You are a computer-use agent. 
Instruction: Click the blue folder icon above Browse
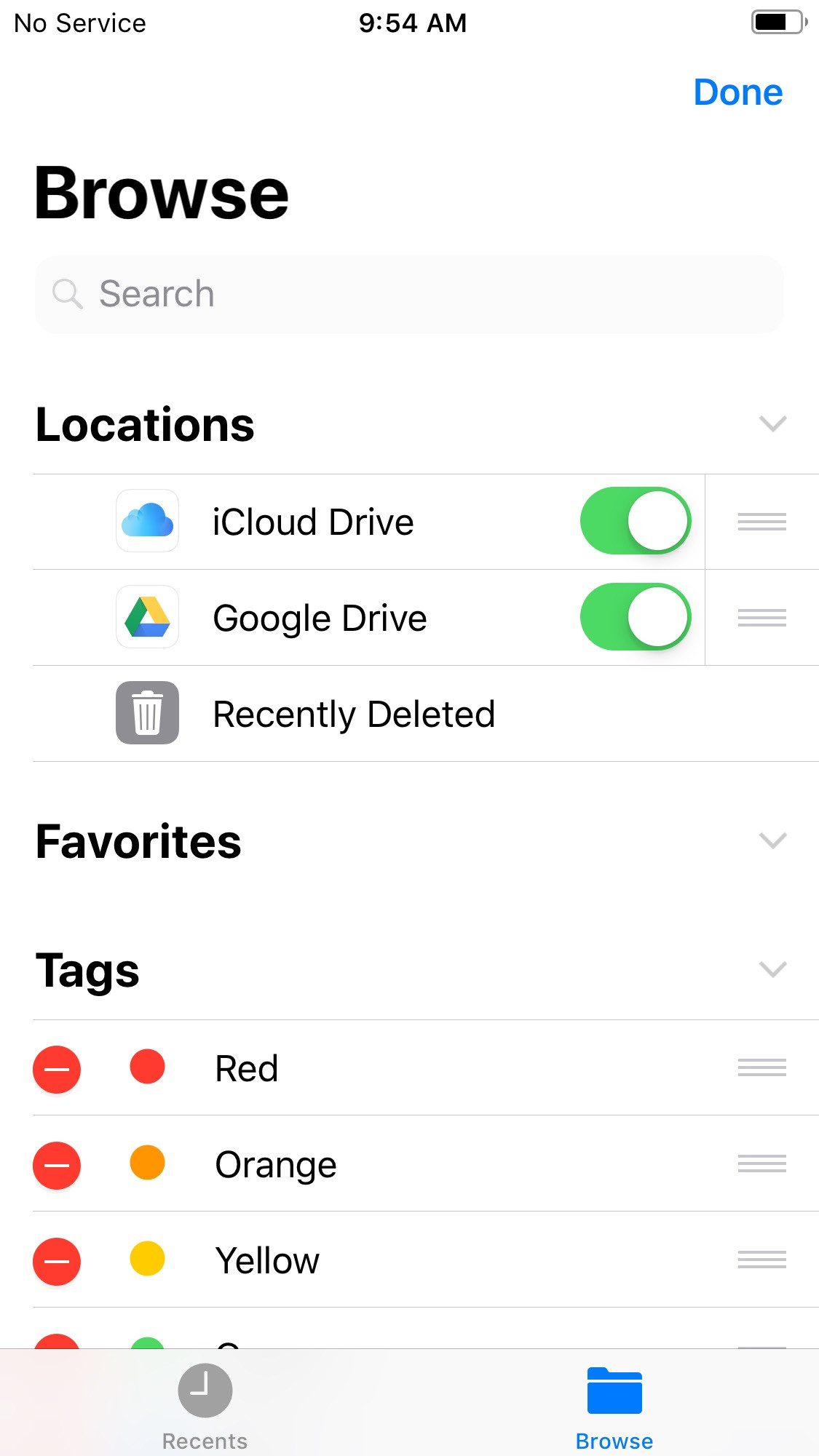[x=614, y=1391]
